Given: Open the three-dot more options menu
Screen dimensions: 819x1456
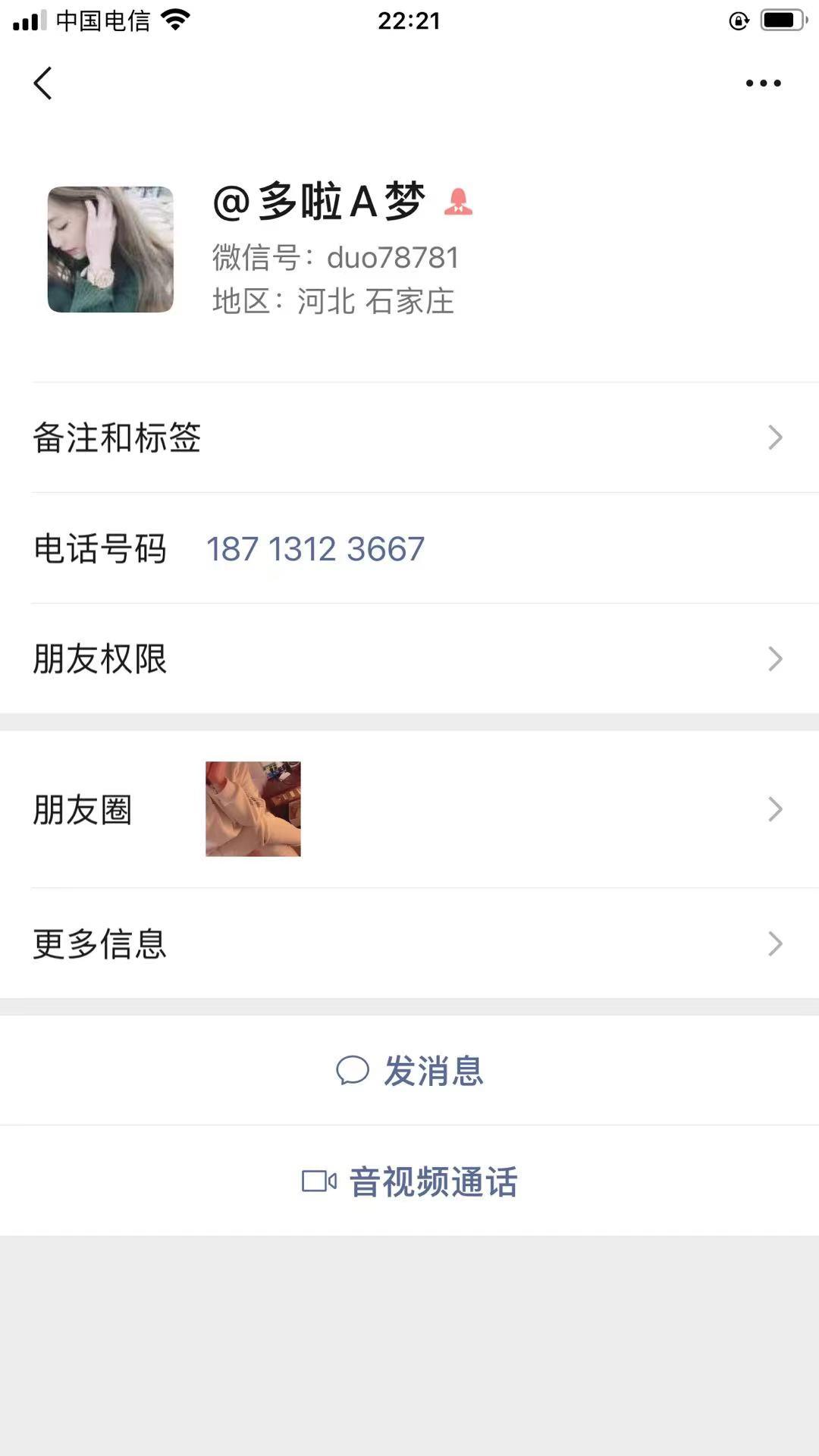Looking at the screenshot, I should click(x=763, y=83).
